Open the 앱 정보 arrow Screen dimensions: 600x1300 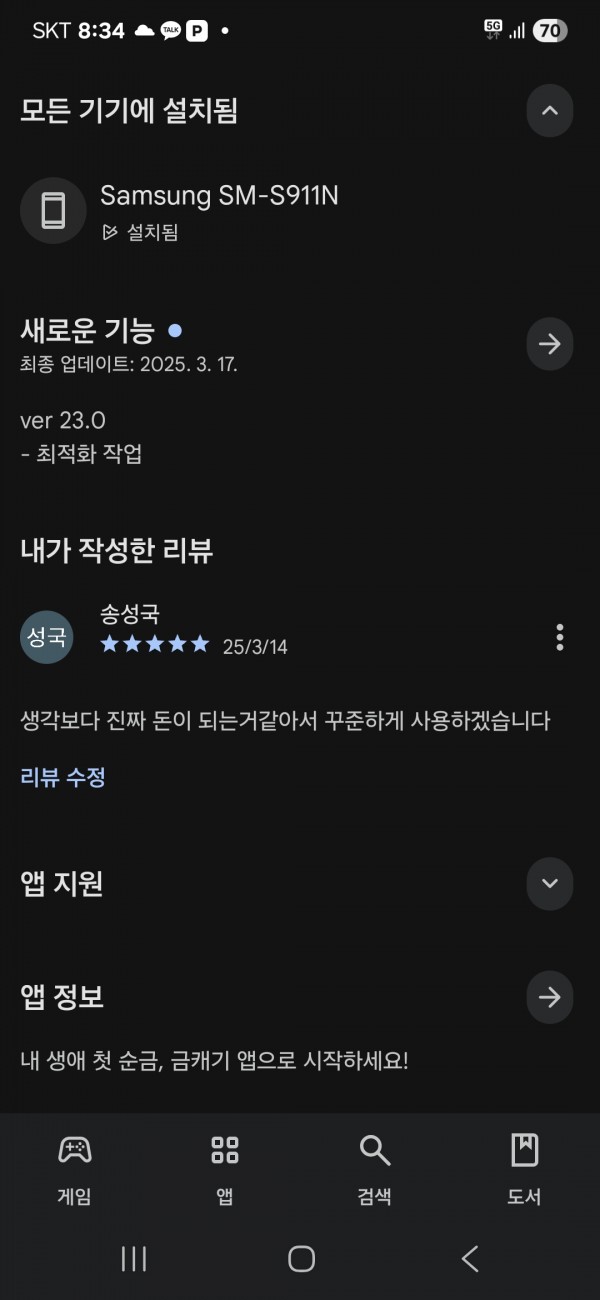[x=549, y=997]
